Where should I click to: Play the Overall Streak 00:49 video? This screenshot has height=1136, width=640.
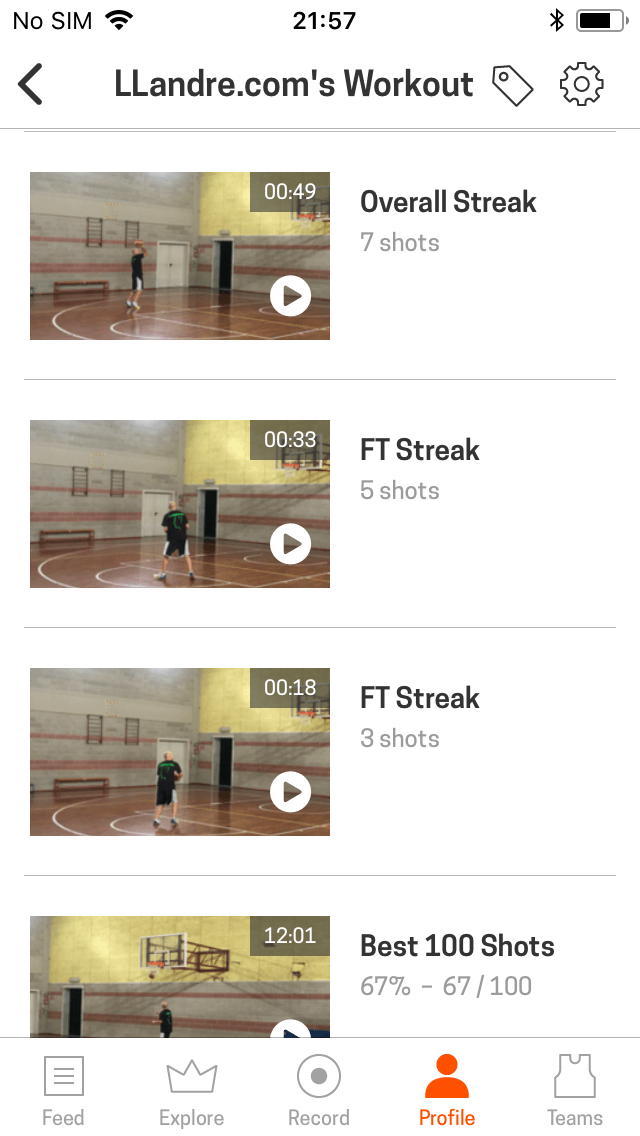[290, 296]
